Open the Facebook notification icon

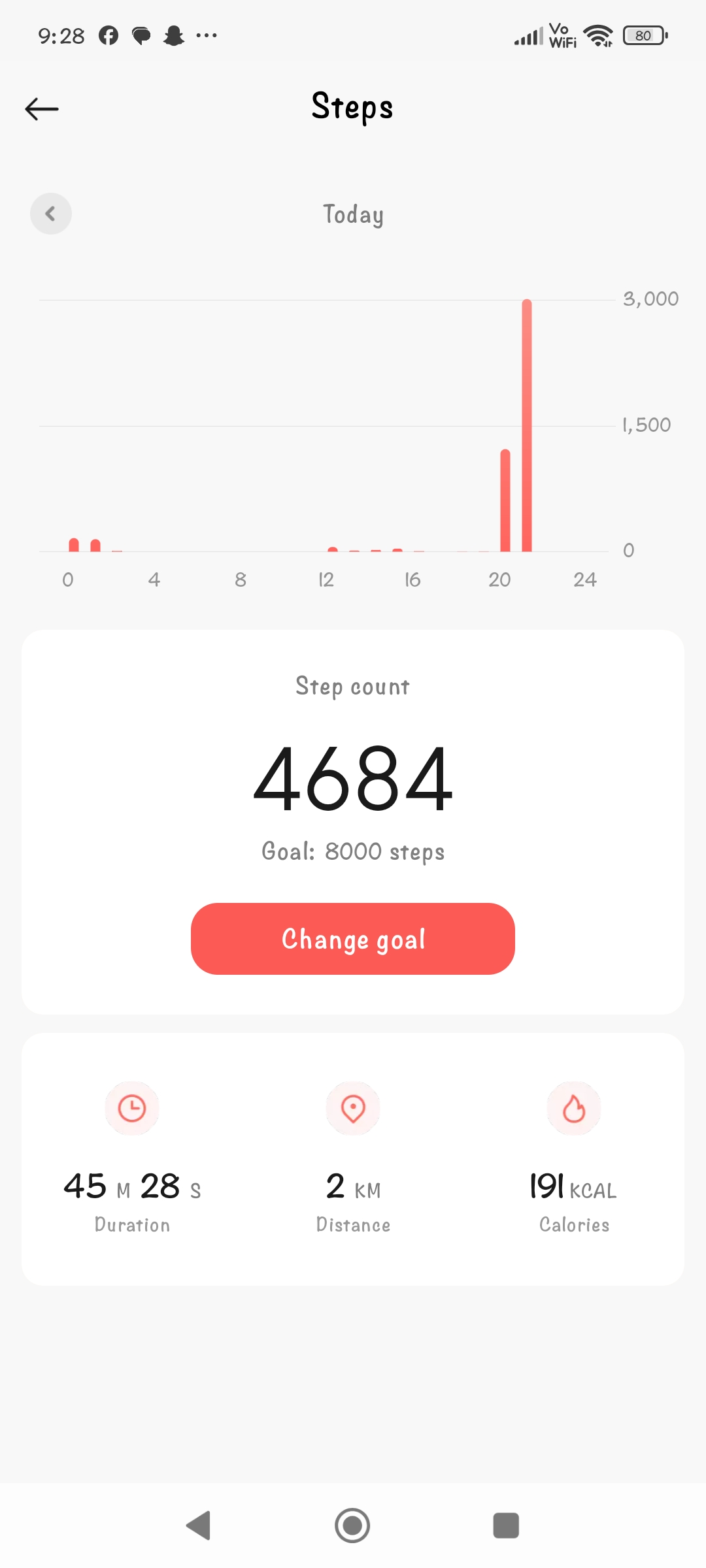coord(109,35)
